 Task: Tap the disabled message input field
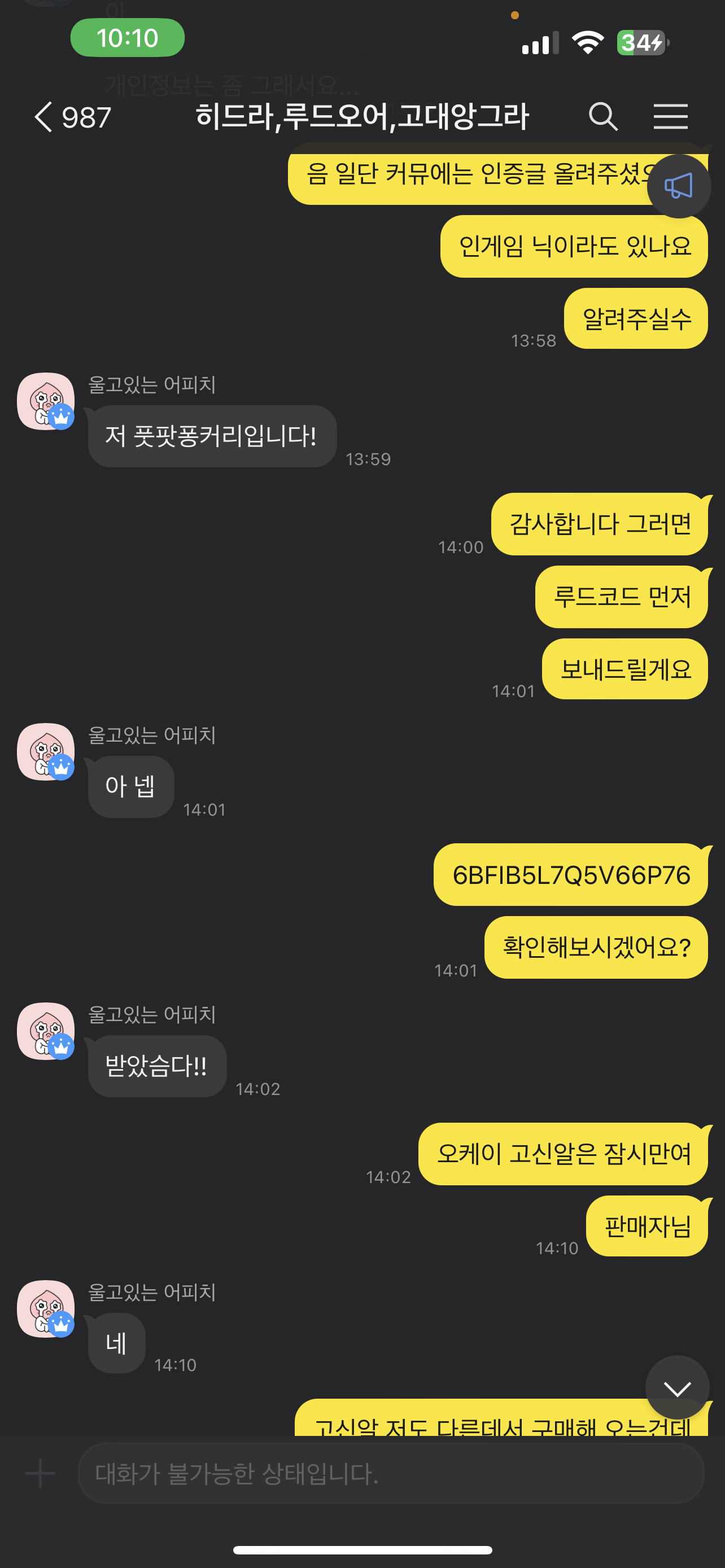pyautogui.click(x=390, y=1474)
